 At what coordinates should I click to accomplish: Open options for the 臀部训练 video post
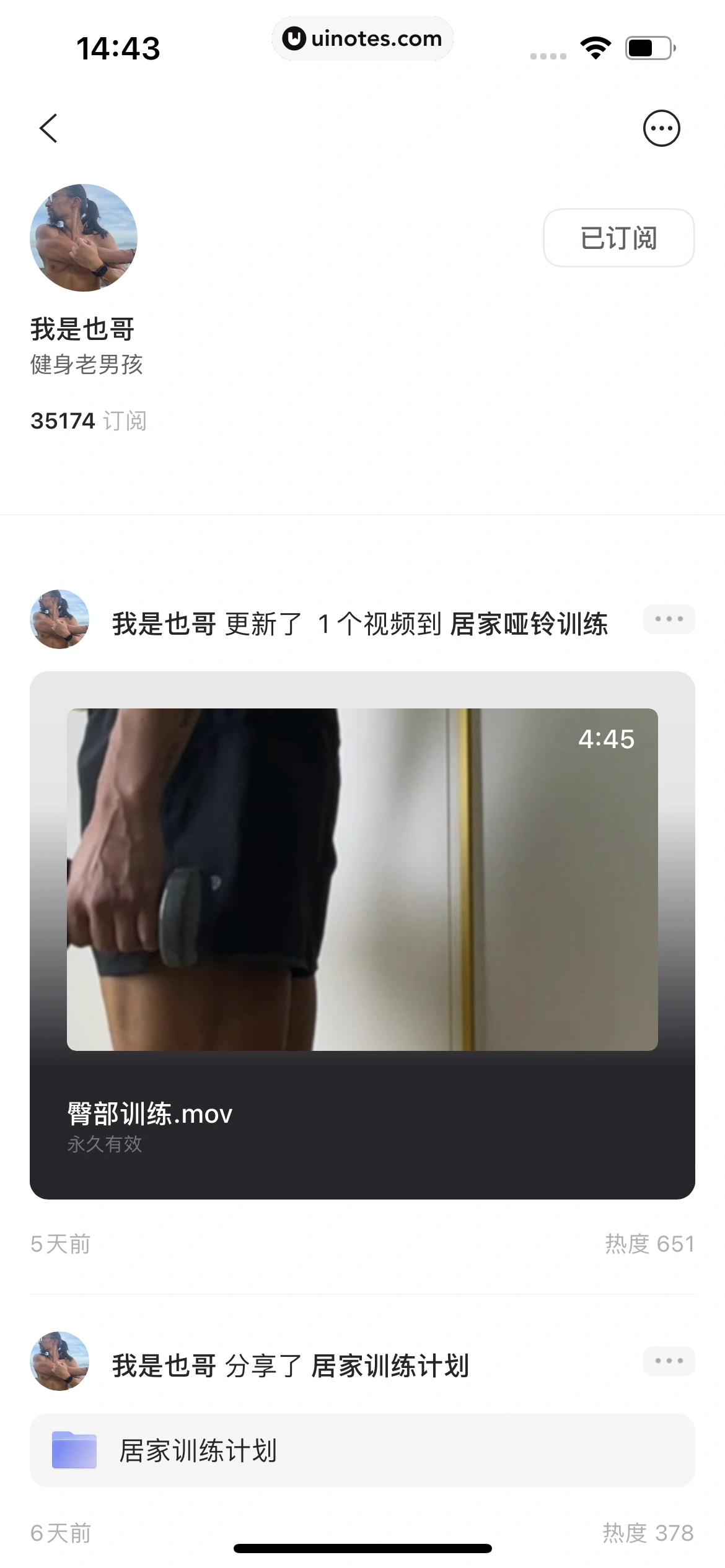[669, 619]
